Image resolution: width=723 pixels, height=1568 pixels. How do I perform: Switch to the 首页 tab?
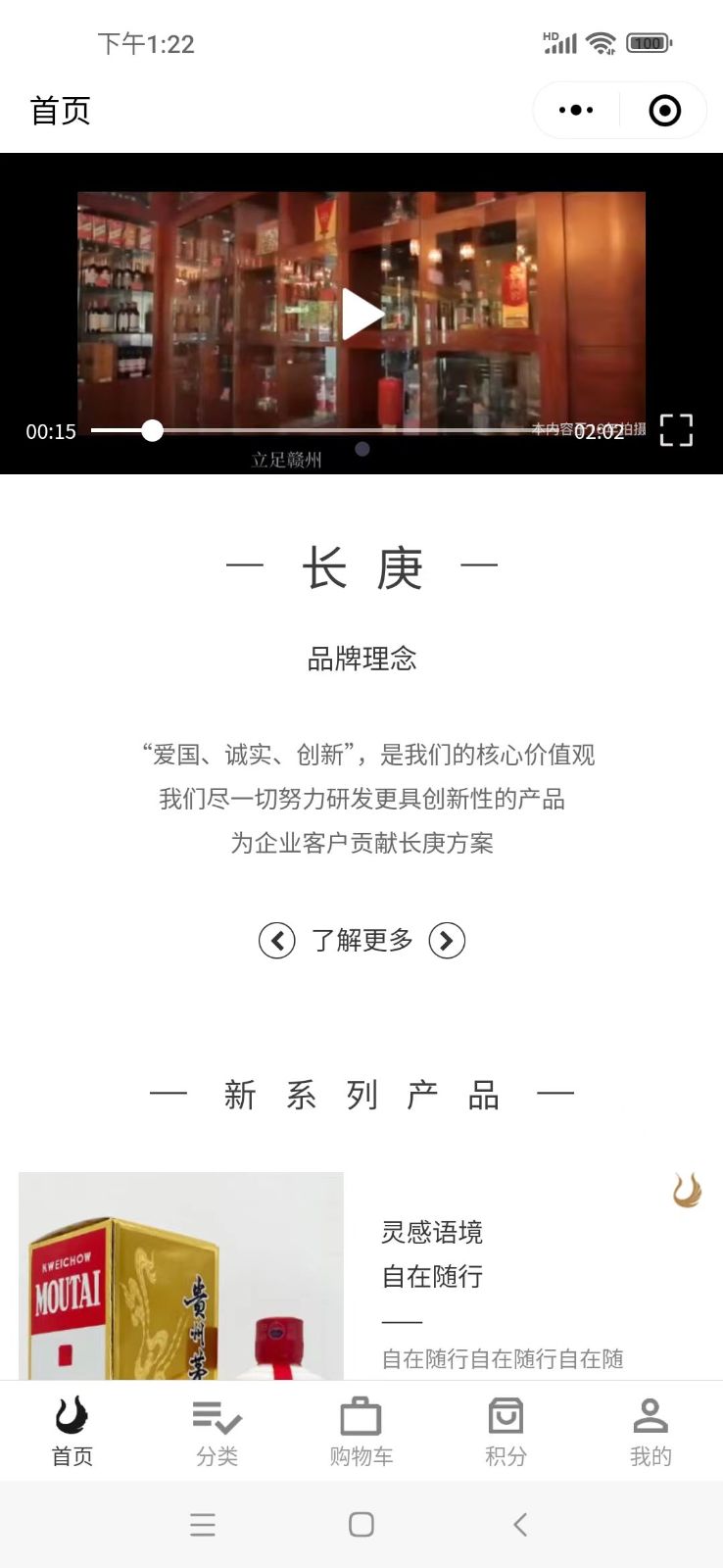(x=72, y=1432)
